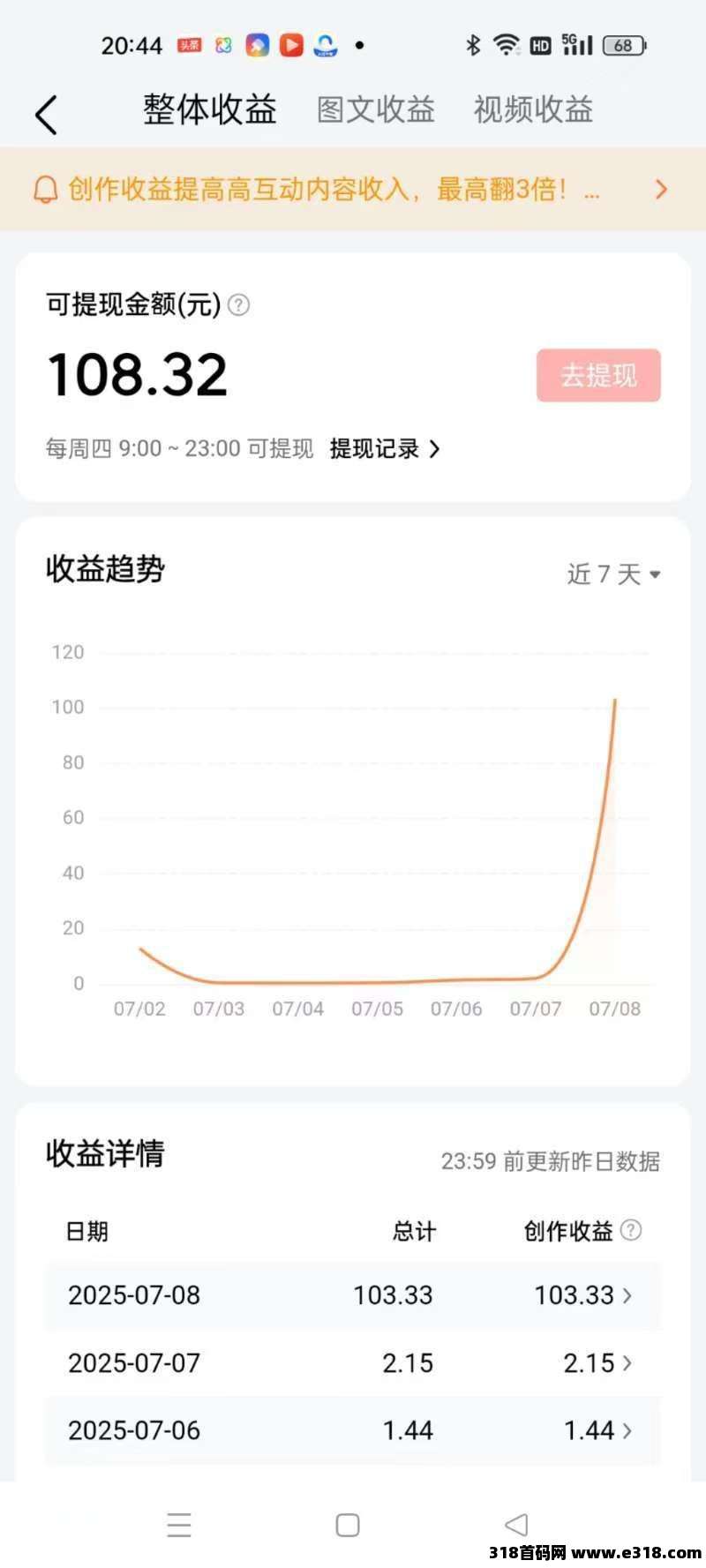
Task: Go back using the top-left arrow
Action: pyautogui.click(x=46, y=115)
